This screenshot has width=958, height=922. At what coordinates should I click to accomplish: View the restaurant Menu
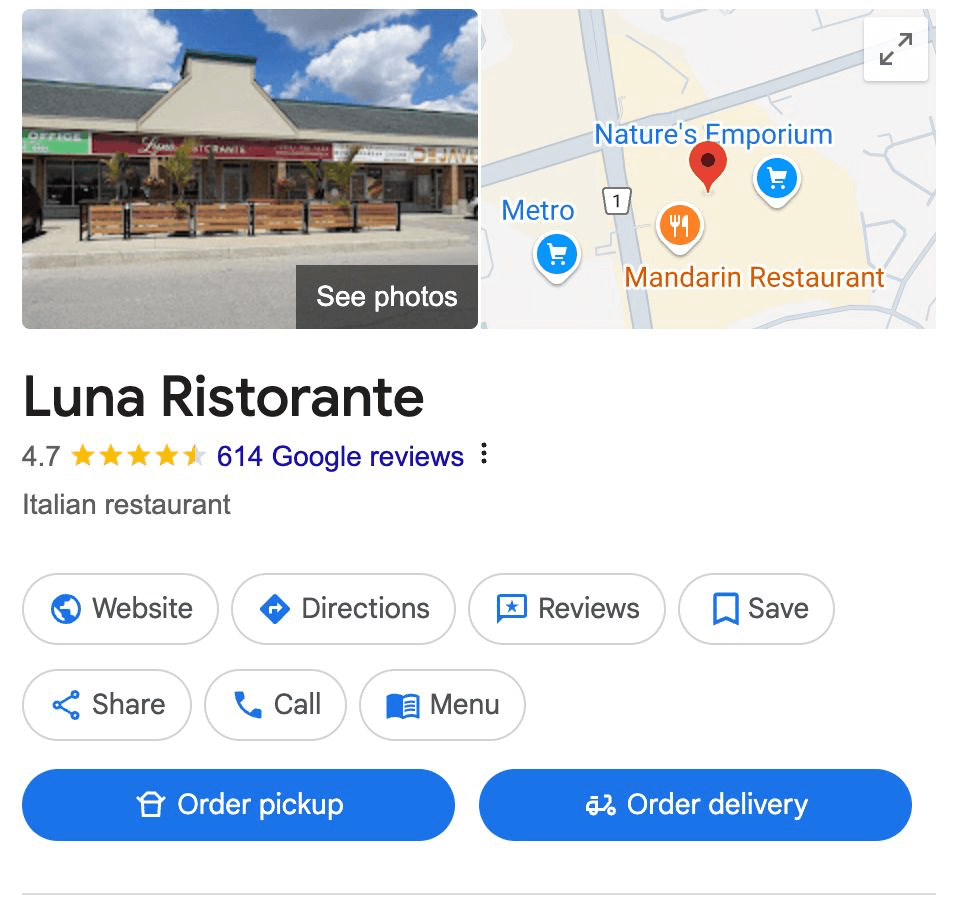pyautogui.click(x=442, y=705)
